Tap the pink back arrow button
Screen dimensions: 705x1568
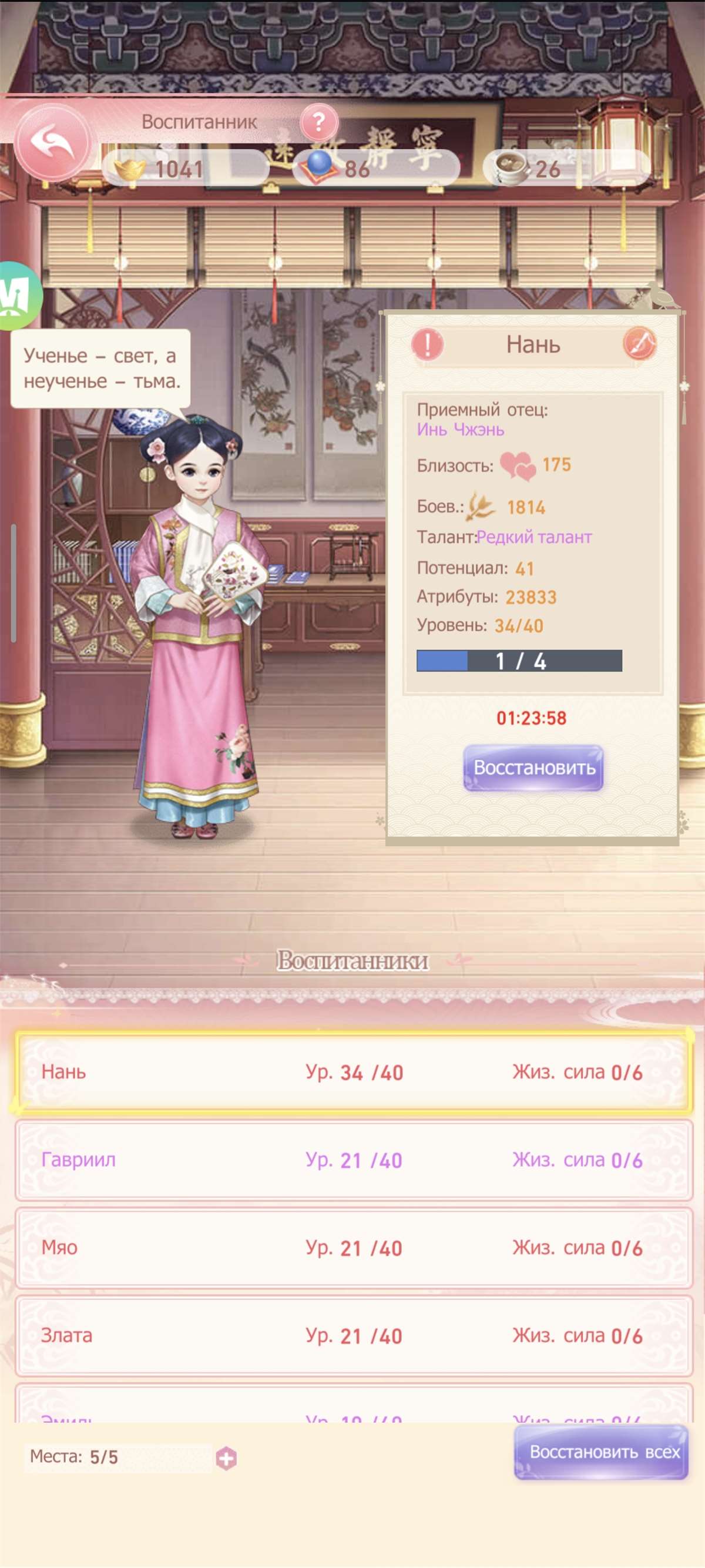point(53,142)
